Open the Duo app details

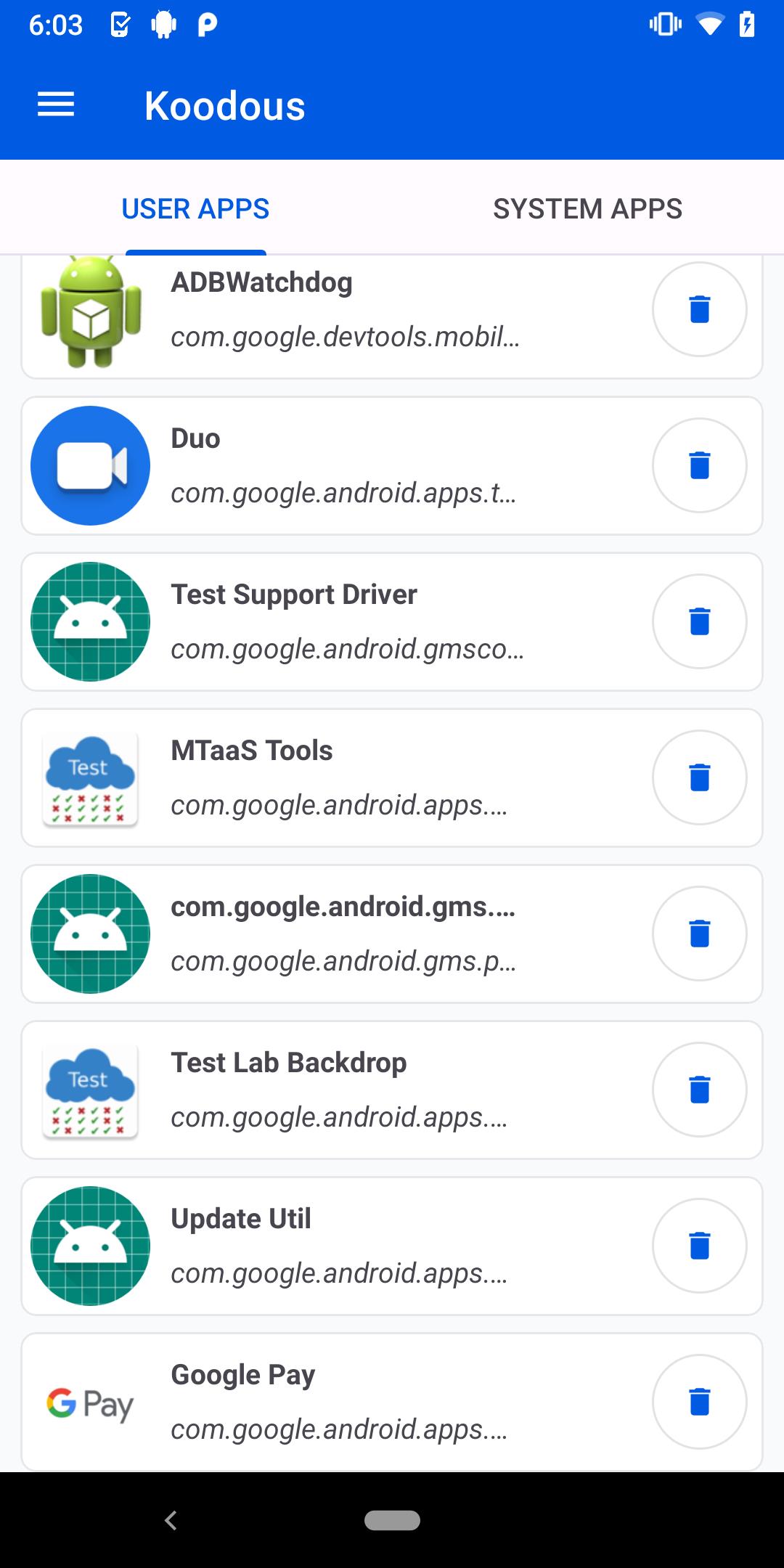pos(341,465)
